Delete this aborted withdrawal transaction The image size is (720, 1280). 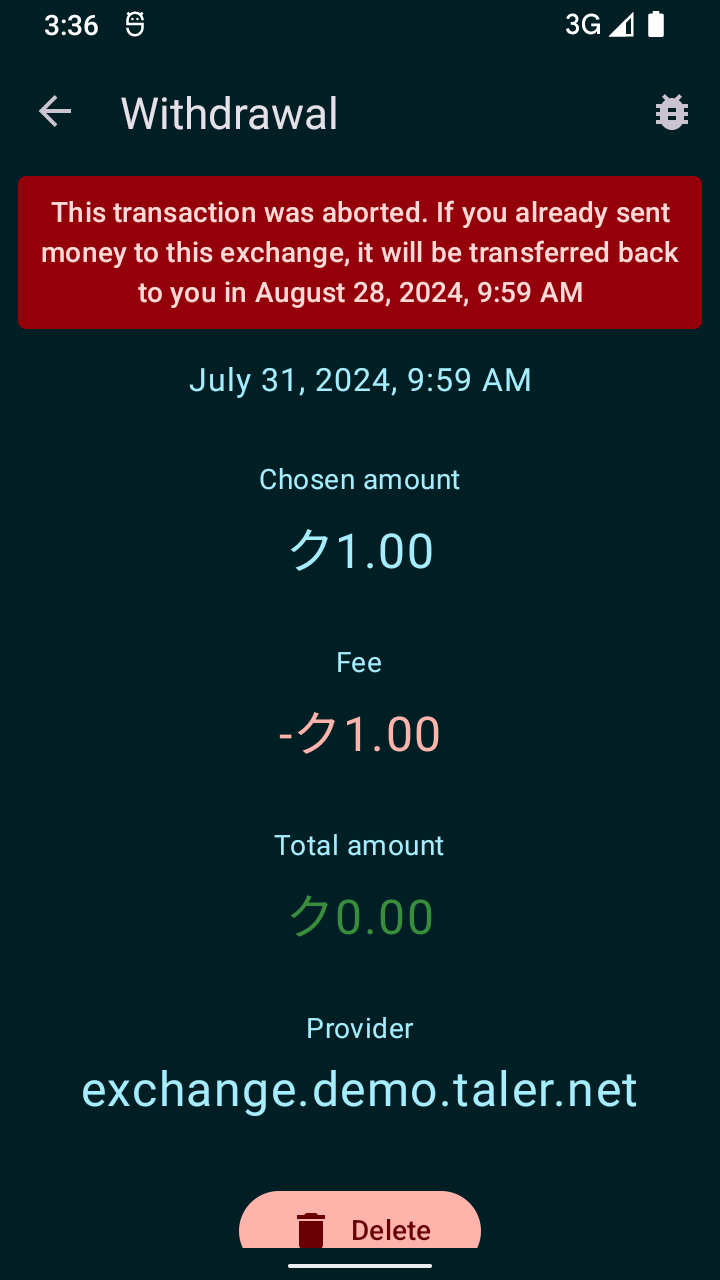coord(360,1224)
